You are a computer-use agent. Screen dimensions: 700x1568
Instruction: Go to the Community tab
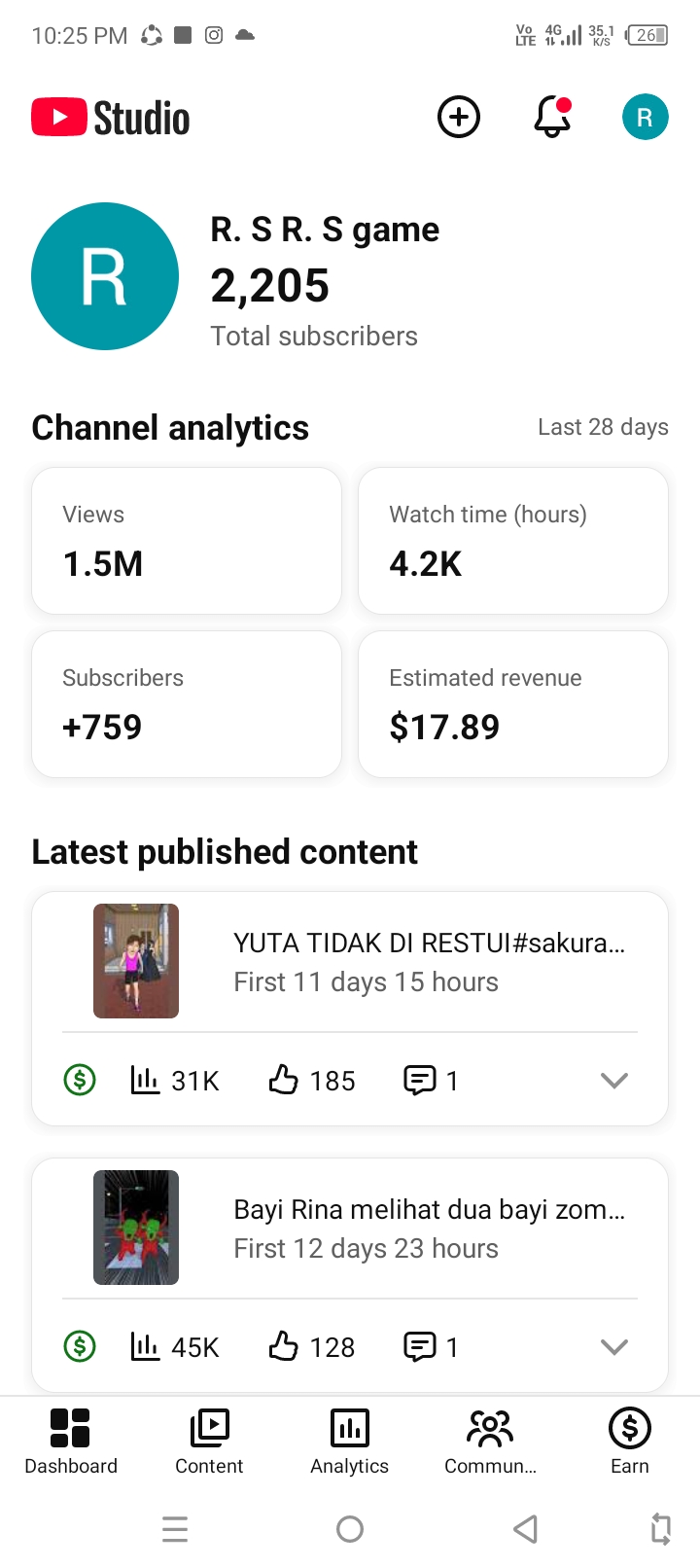coord(490,1442)
